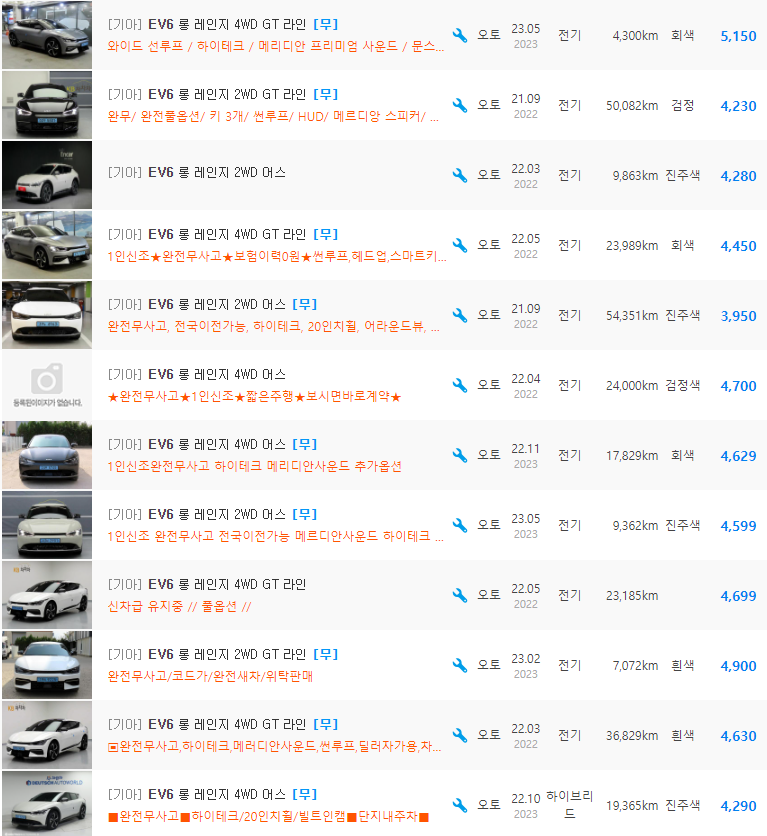
Task: Open the 5,150 price link
Action: [738, 36]
